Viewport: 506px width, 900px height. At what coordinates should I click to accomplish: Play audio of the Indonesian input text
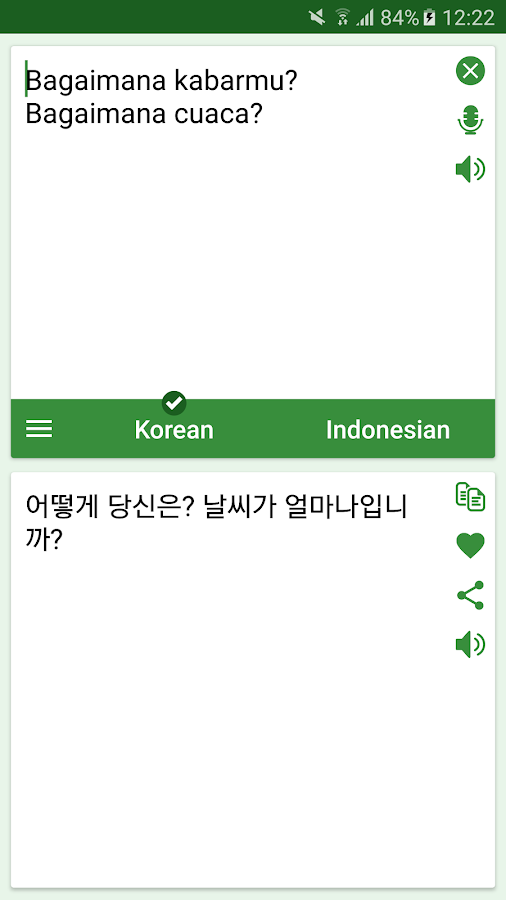click(x=470, y=169)
